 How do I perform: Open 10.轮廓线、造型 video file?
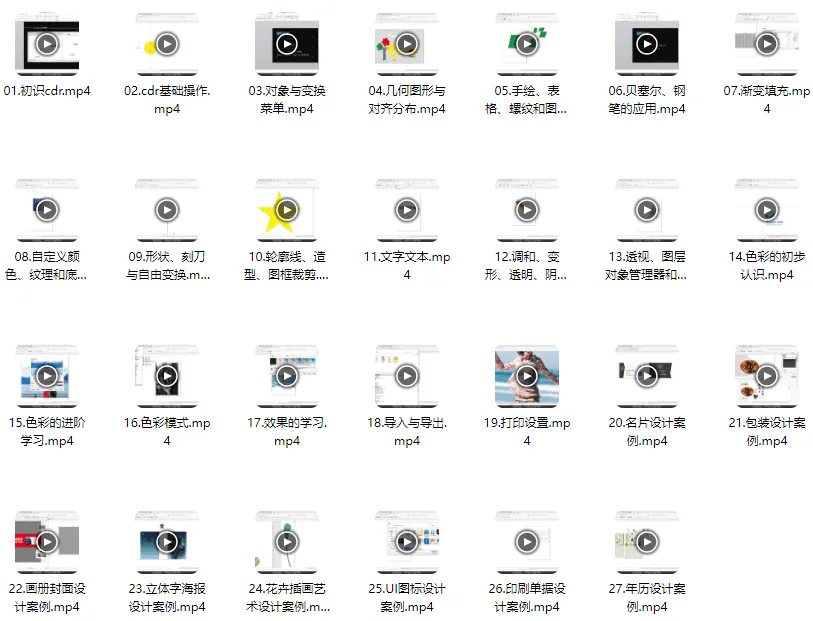(287, 210)
